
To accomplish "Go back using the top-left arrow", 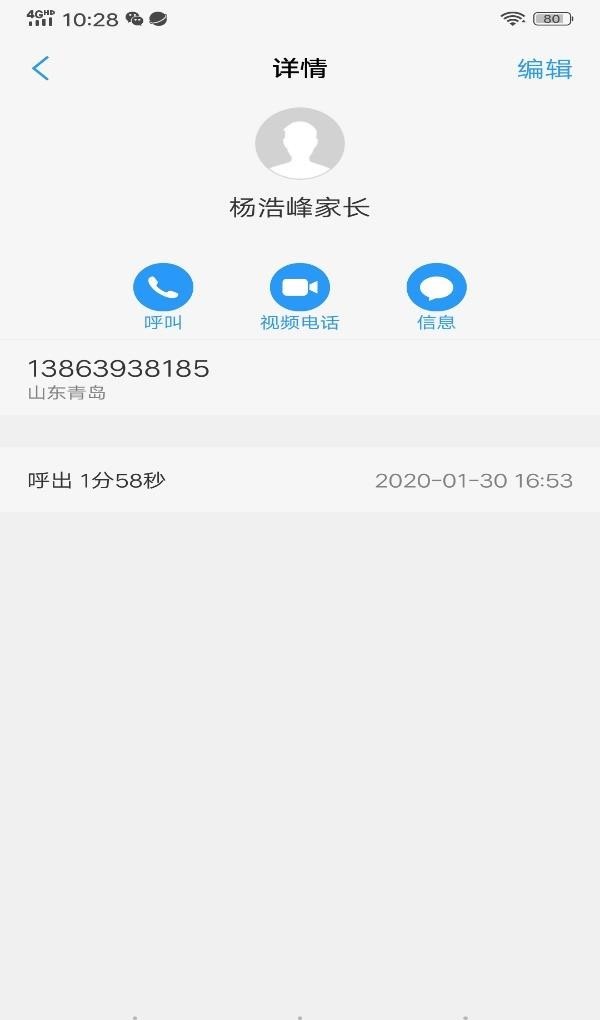I will 40,68.
